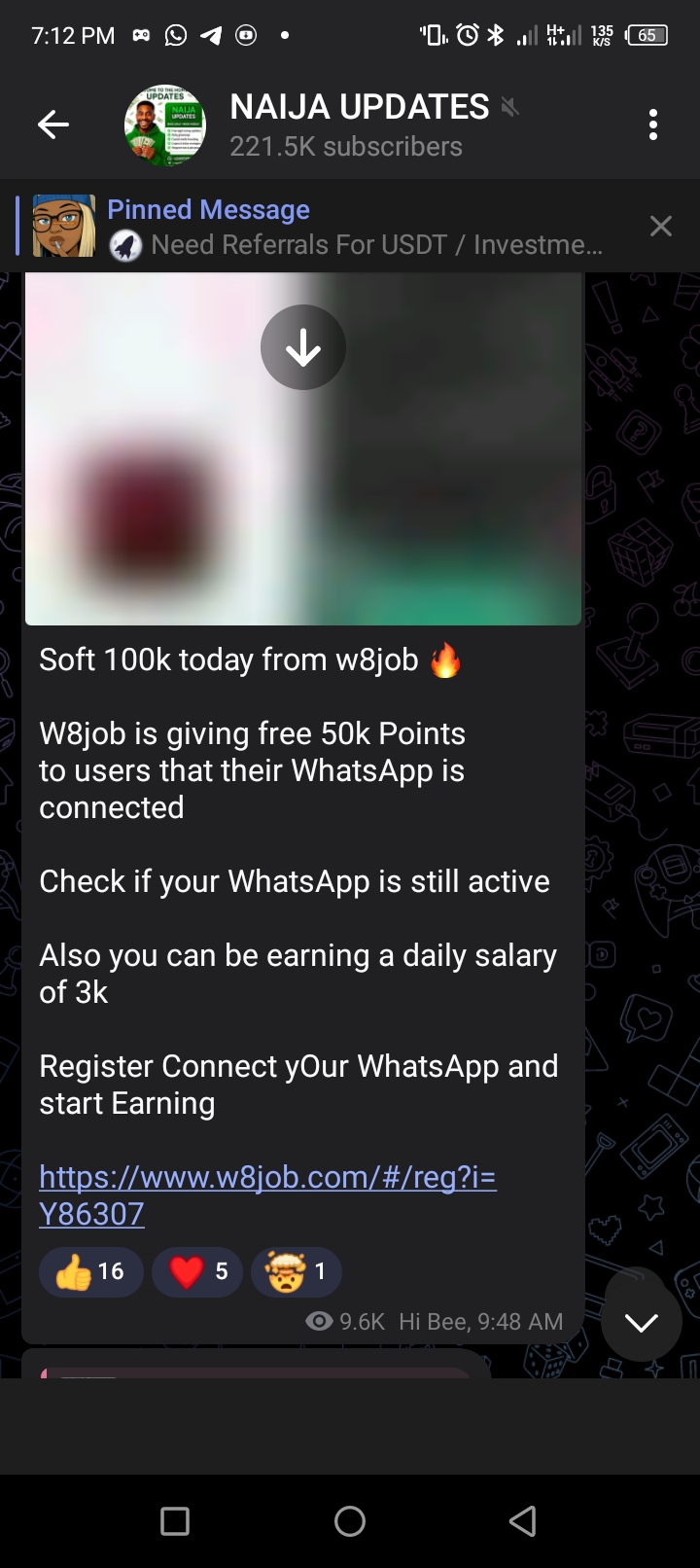The height and width of the screenshot is (1568, 700).
Task: React with thumbs up on the post
Action: pyautogui.click(x=90, y=1271)
